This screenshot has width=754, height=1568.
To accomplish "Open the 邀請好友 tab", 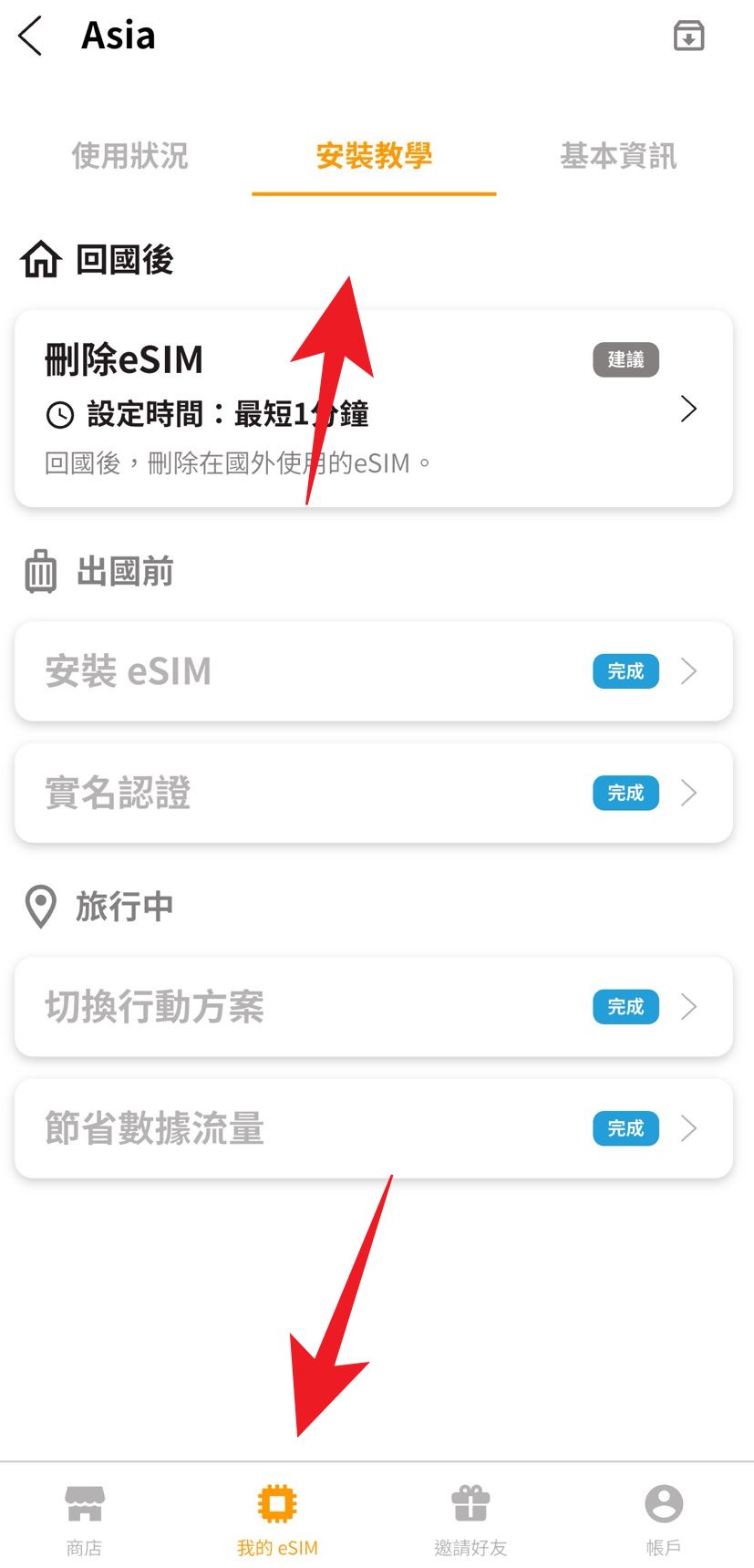I will click(x=470, y=1519).
